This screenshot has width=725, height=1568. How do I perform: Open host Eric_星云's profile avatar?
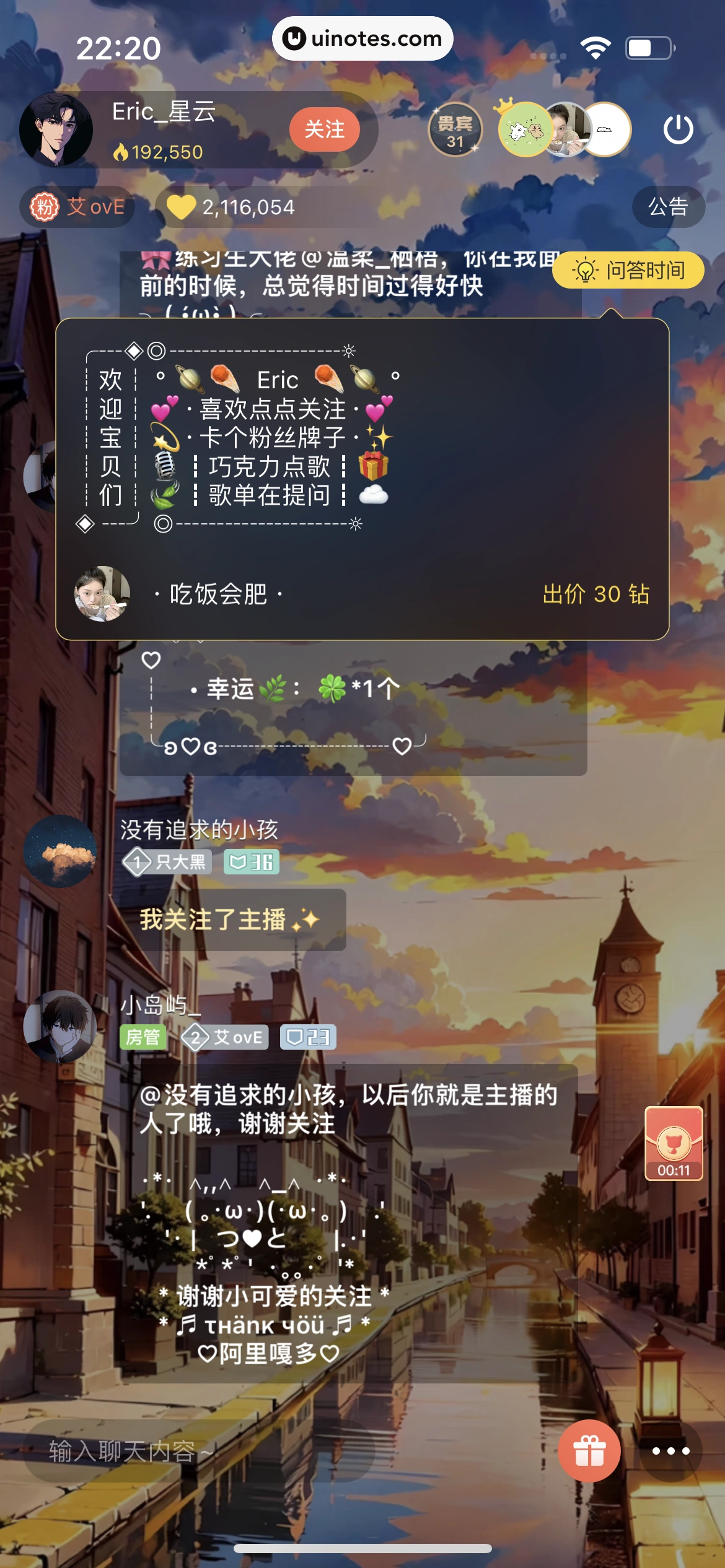[56, 130]
